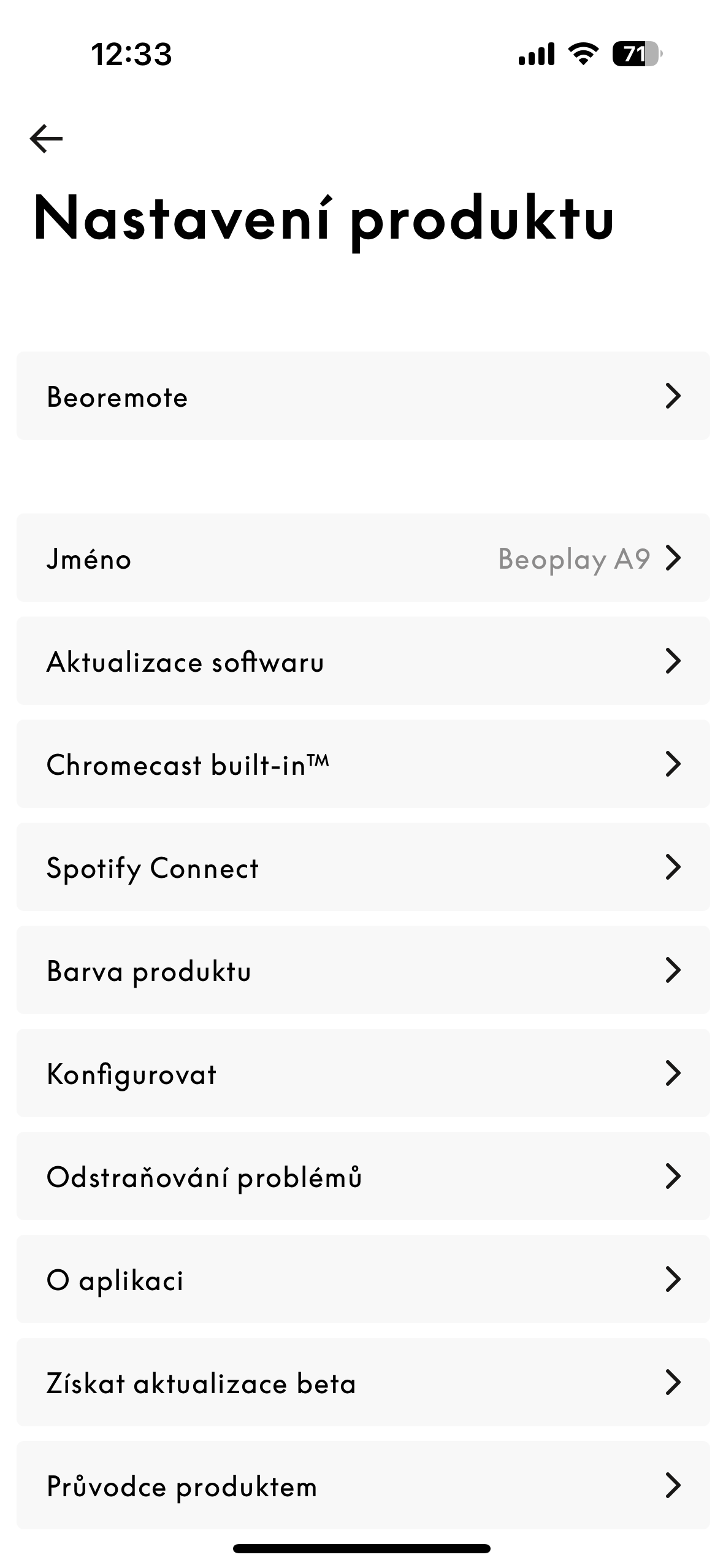Image resolution: width=723 pixels, height=1568 pixels.
Task: Open the O aplikaci screen
Action: pos(361,1279)
